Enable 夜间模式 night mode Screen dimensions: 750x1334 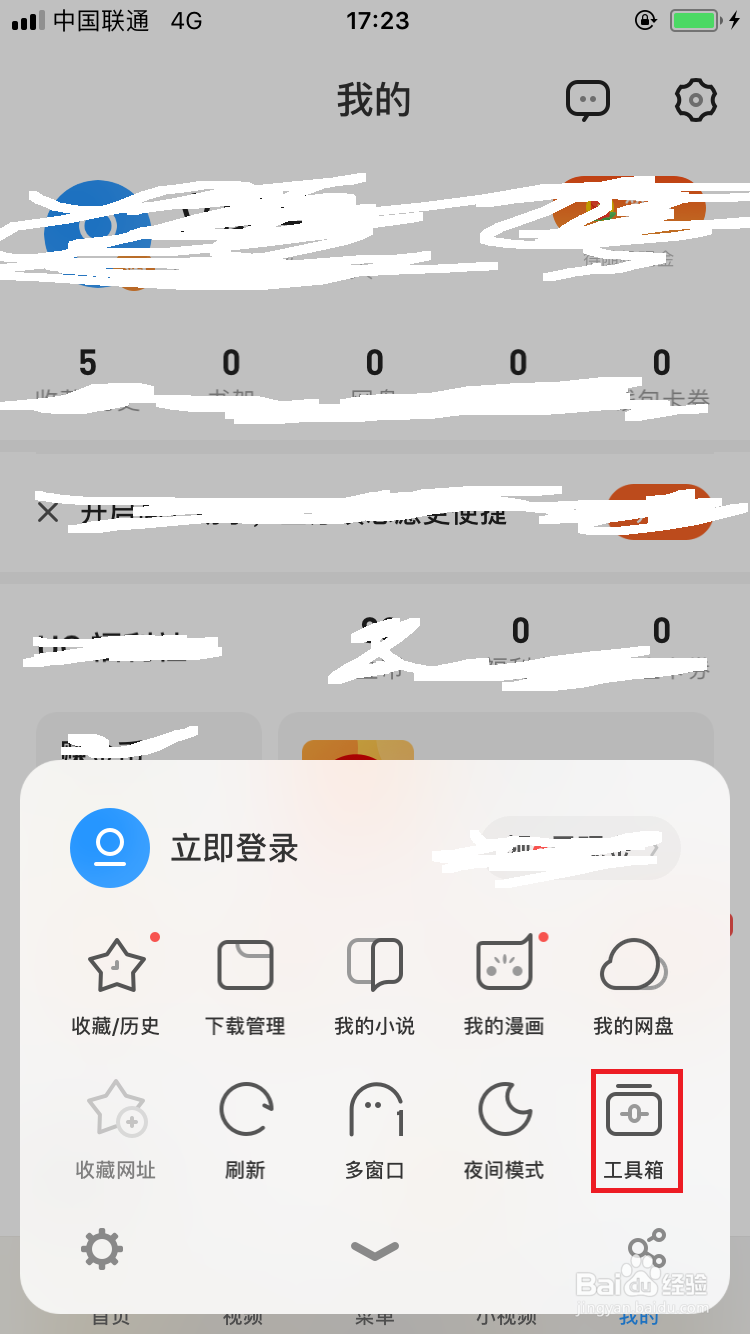503,1130
